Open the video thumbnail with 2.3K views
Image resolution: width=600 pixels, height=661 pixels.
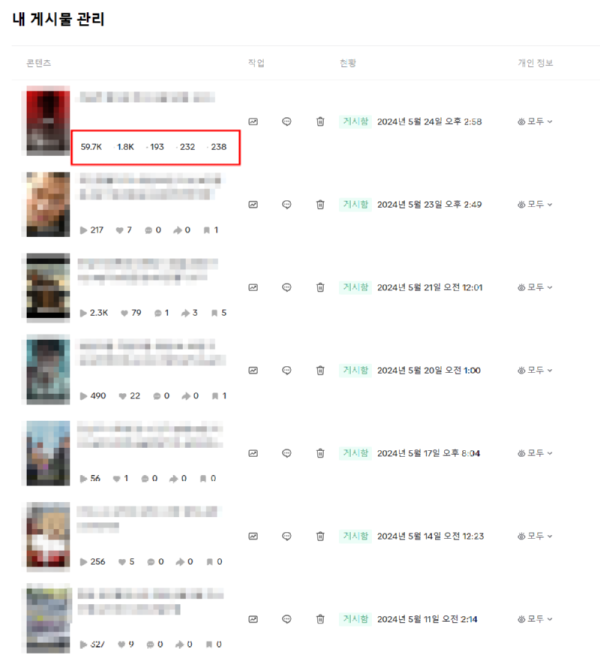(48, 286)
